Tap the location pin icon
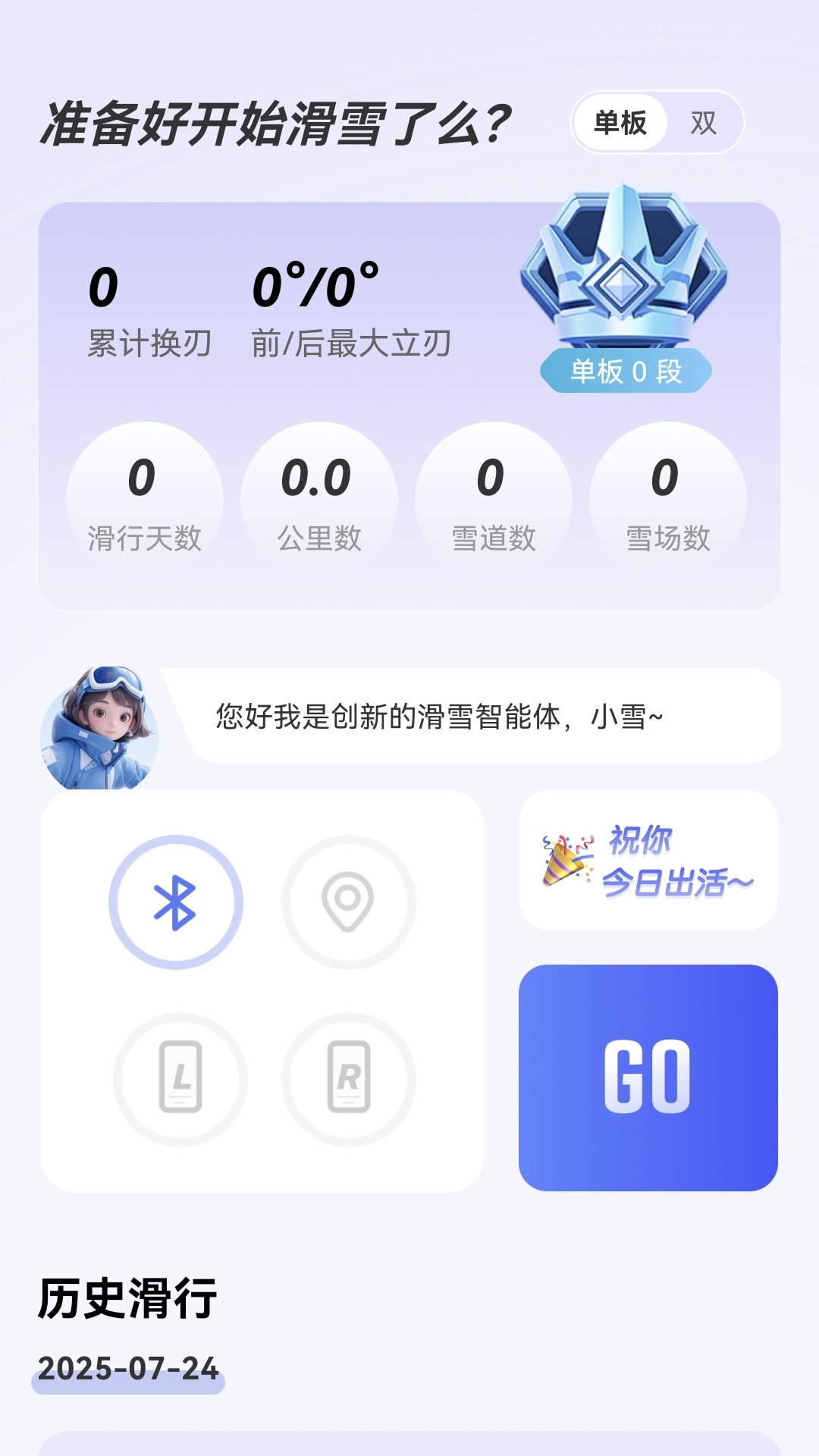 (348, 902)
